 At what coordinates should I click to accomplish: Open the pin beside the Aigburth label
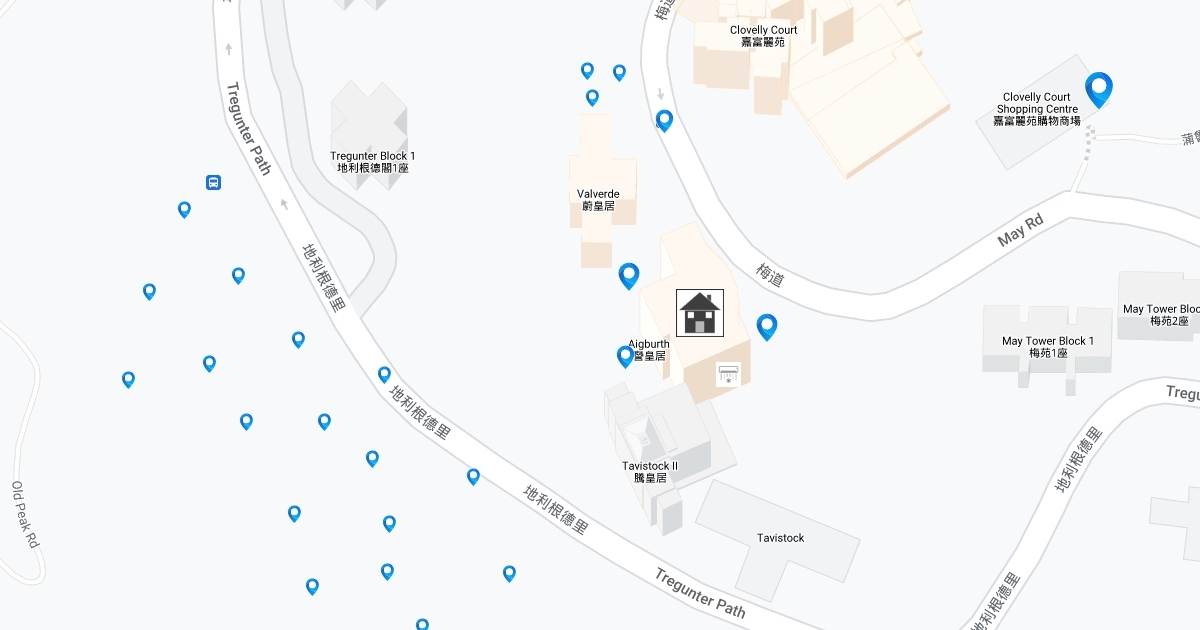click(x=626, y=356)
